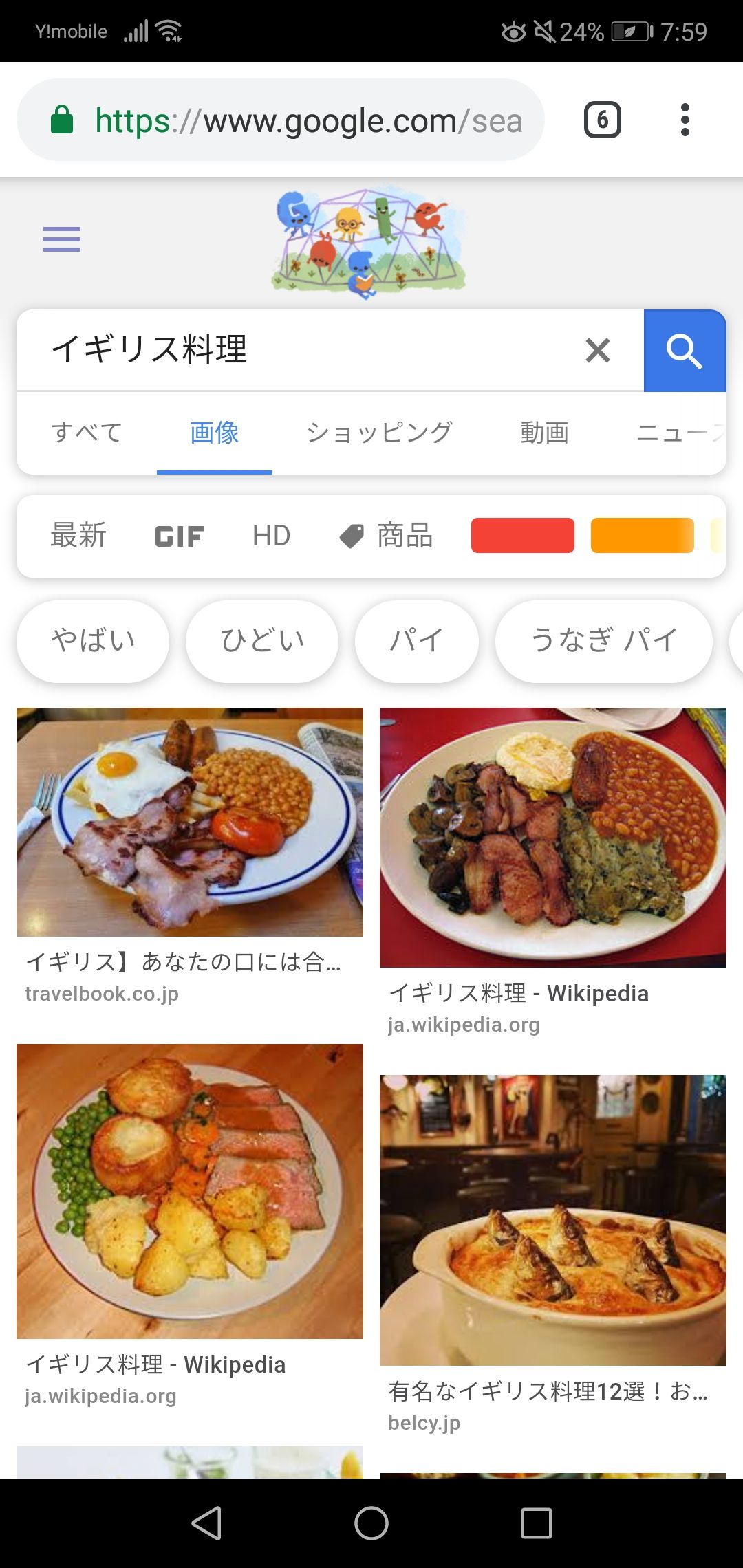Open the browser tab switcher showing 6

603,120
